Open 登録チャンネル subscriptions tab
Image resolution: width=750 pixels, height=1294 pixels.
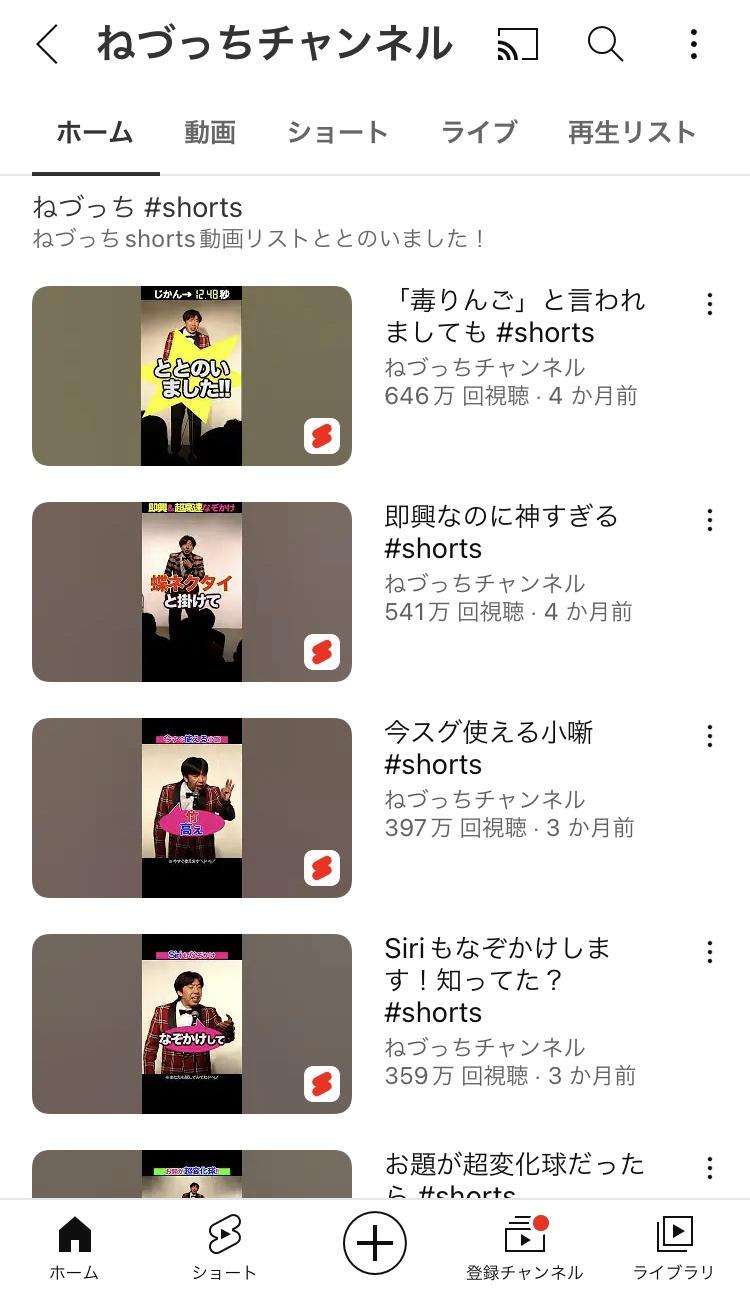click(524, 1247)
